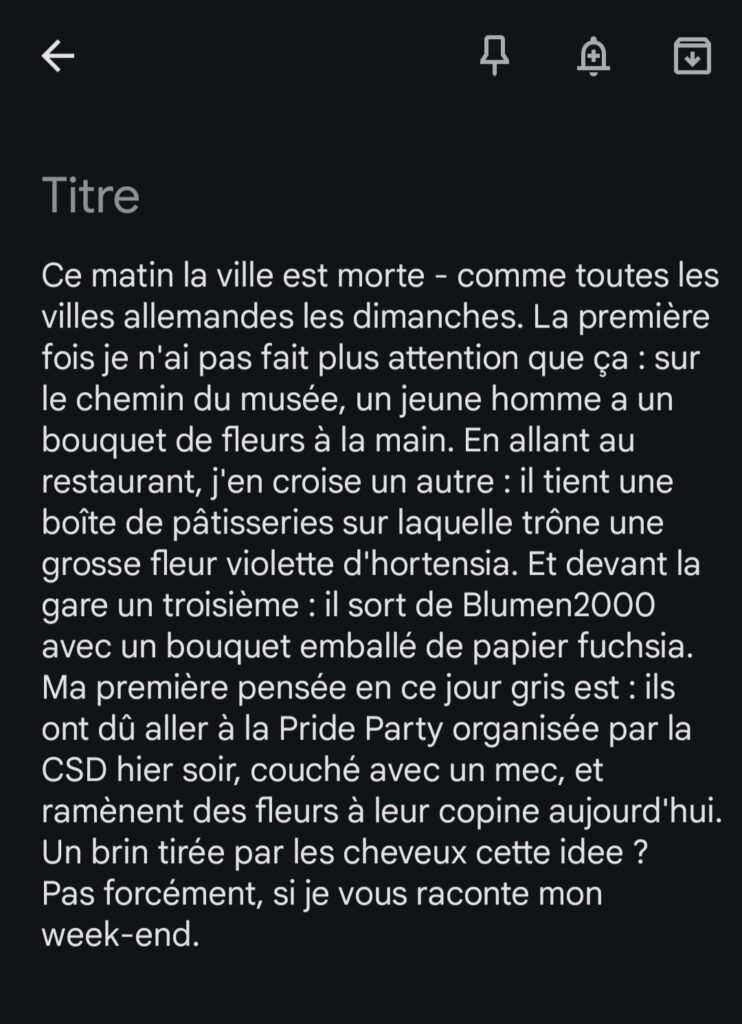The image size is (742, 1024).
Task: Add a reminder to this note
Action: 593,57
